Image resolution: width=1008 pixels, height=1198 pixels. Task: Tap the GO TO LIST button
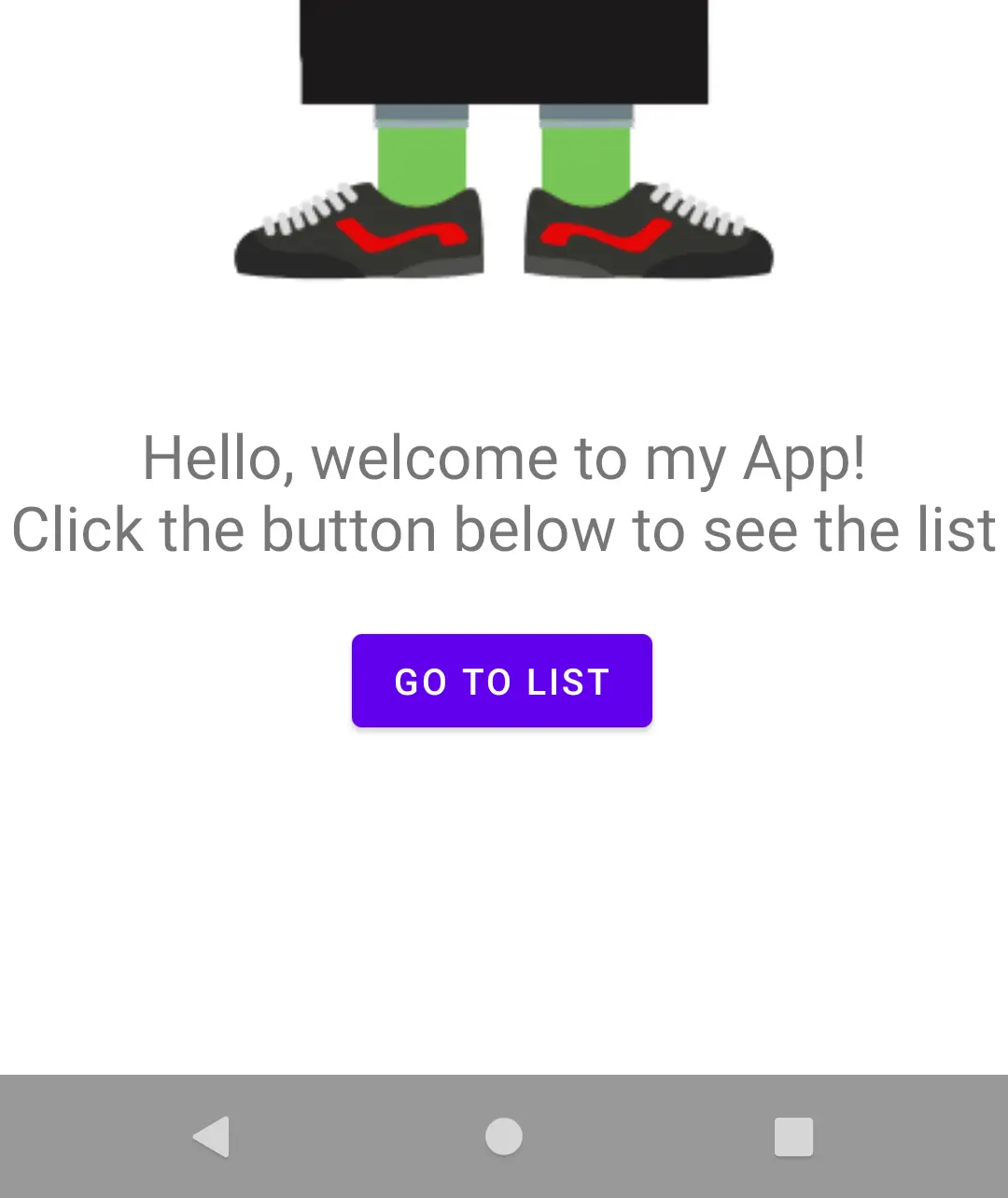(x=501, y=681)
